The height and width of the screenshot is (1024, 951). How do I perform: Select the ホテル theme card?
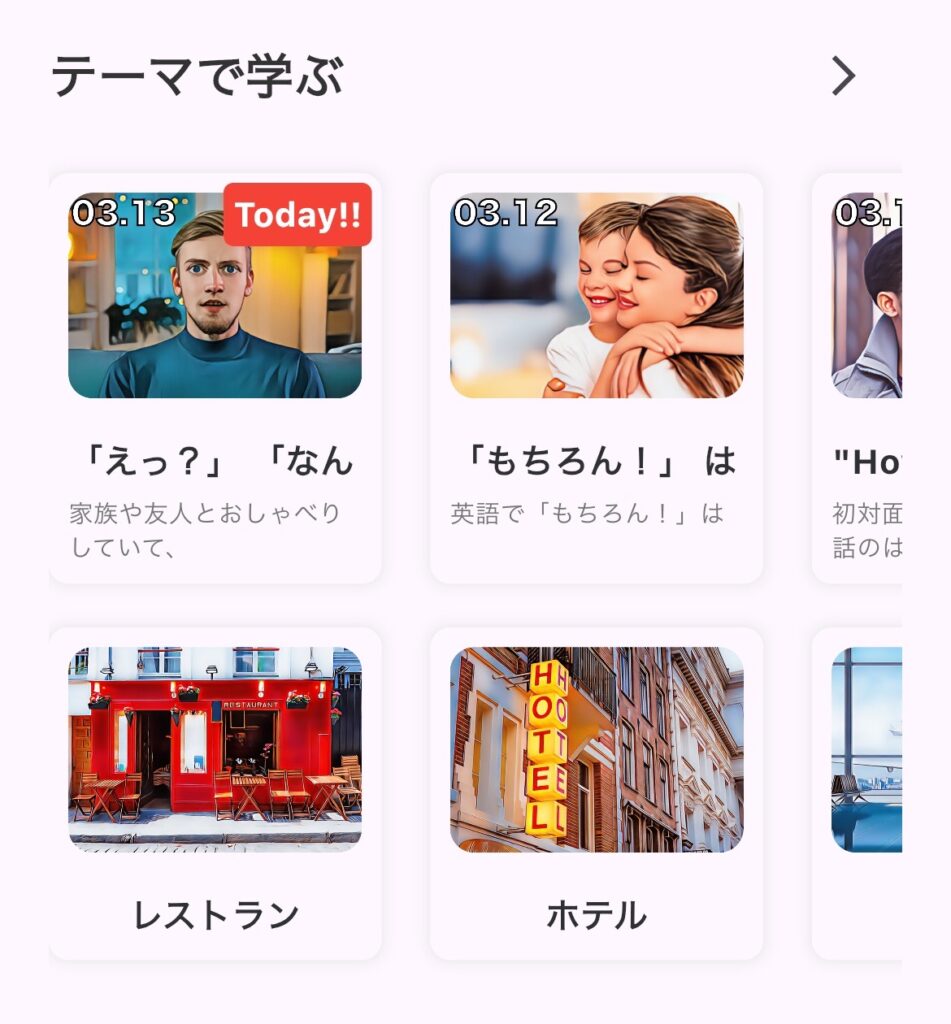coord(596,793)
